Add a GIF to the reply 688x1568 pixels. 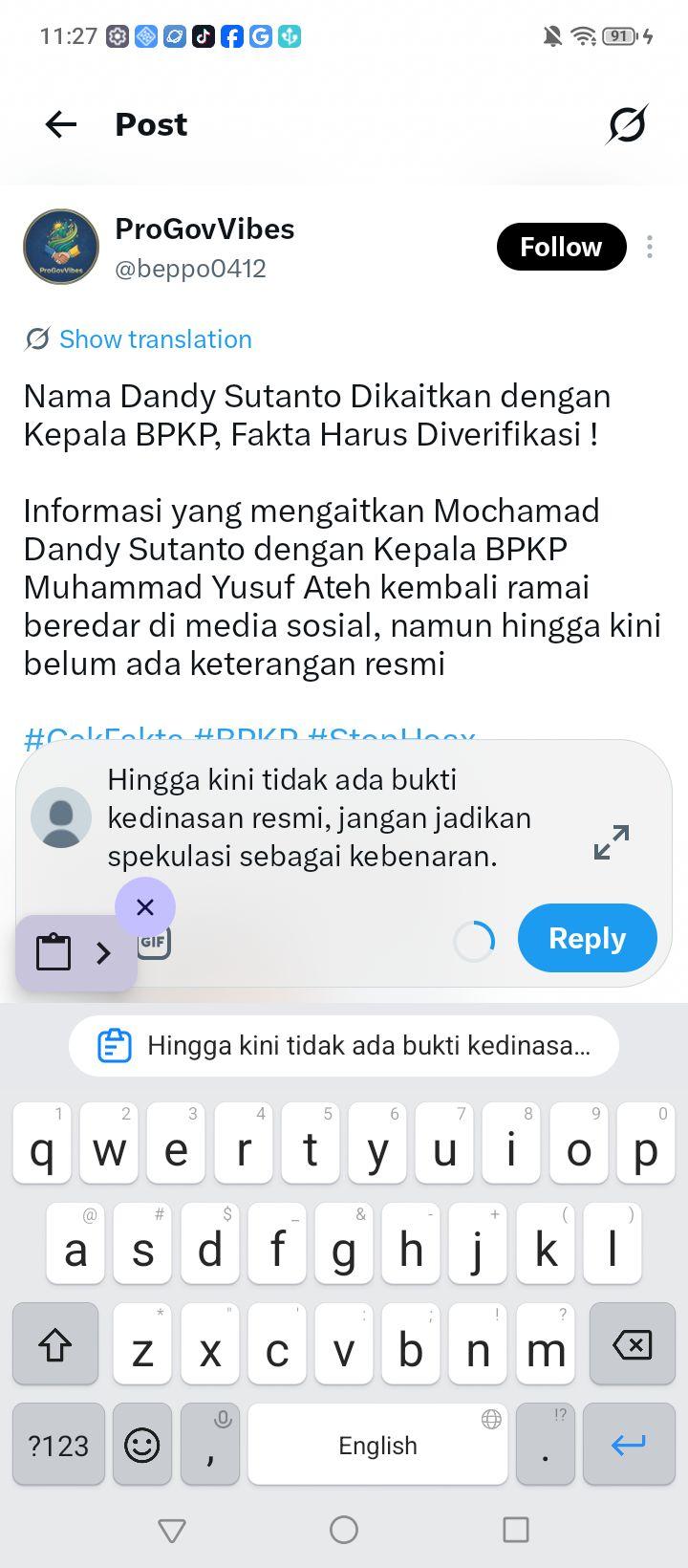[x=156, y=943]
